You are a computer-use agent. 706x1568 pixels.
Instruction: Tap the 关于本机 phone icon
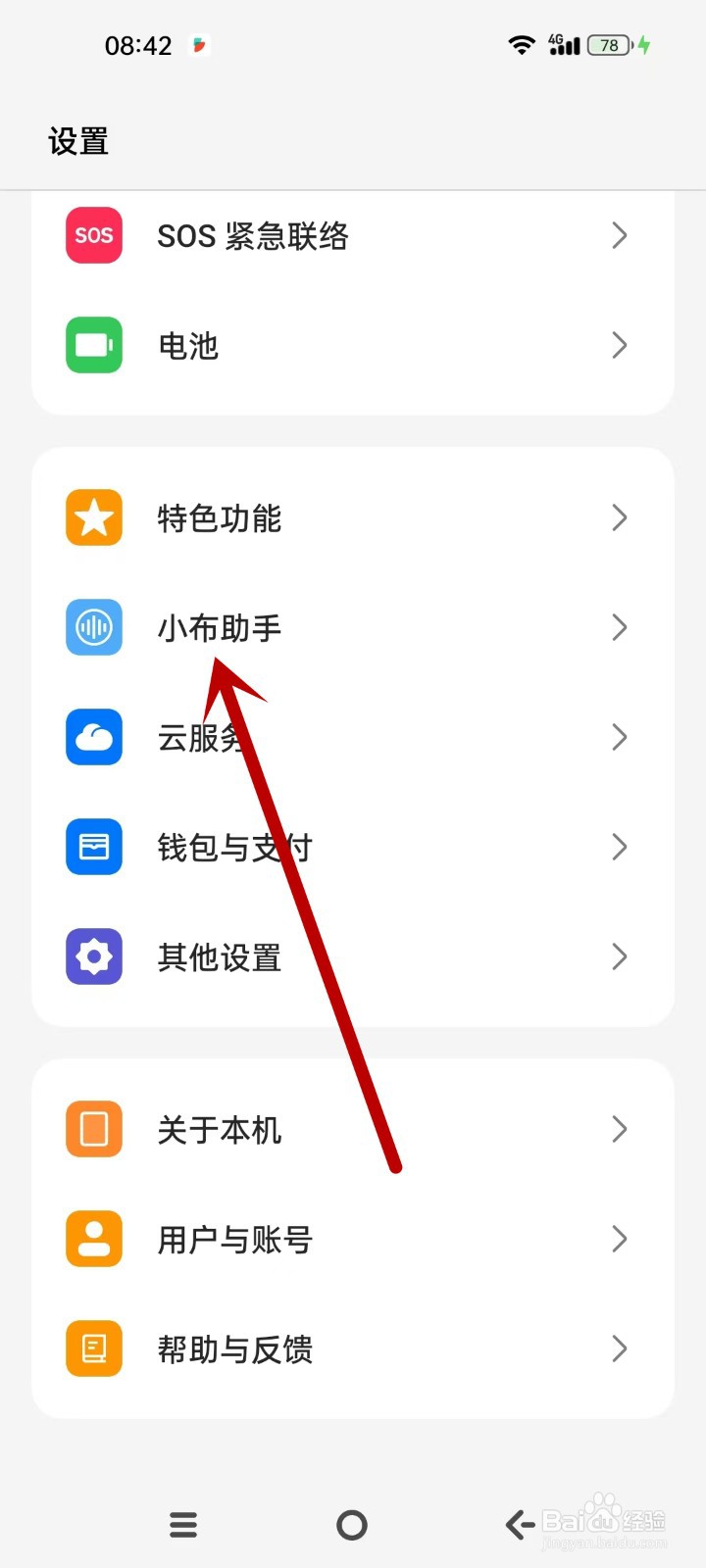(x=93, y=1129)
